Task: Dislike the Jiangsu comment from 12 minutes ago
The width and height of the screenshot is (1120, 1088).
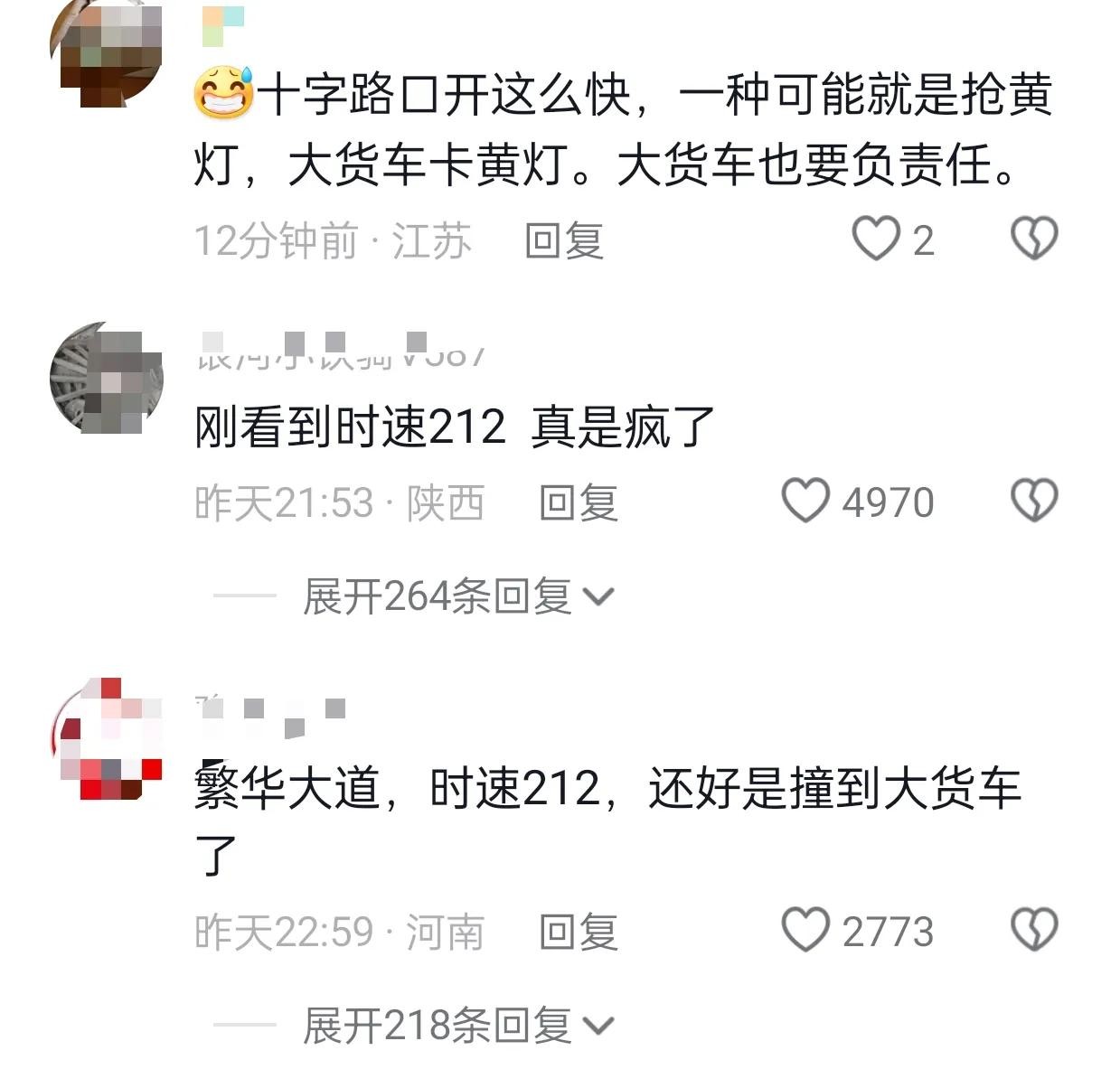Action: 1033,239
